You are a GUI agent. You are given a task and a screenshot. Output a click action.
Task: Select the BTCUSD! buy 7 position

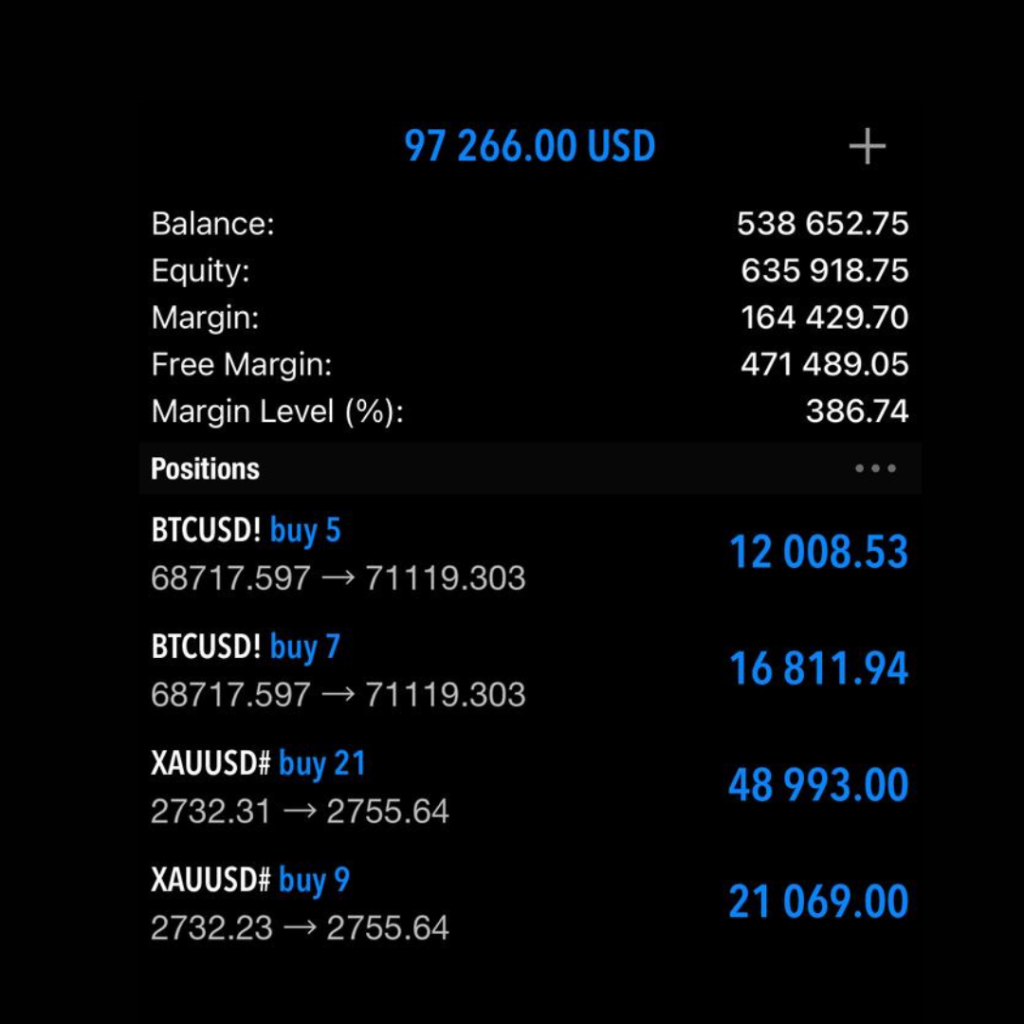528,669
